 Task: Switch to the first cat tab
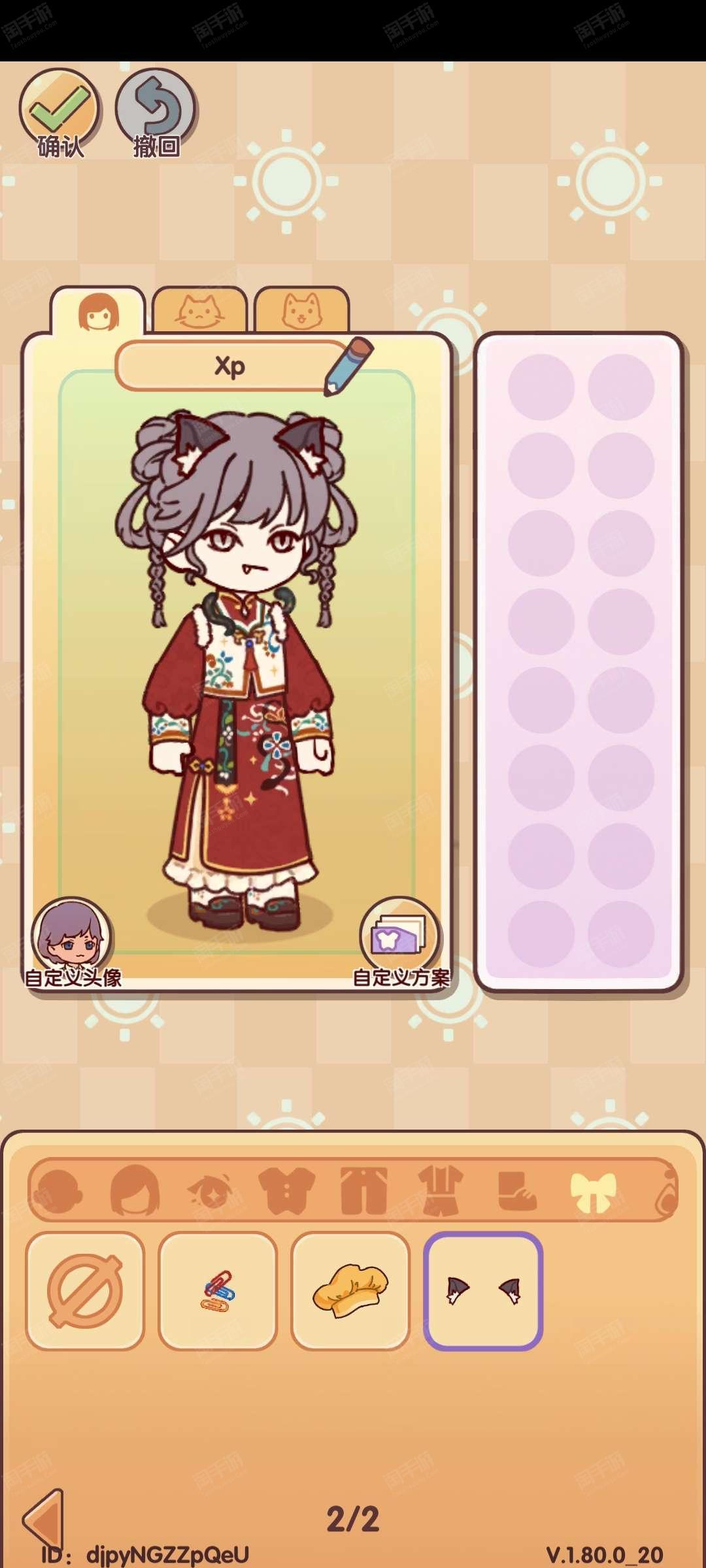coord(199,310)
